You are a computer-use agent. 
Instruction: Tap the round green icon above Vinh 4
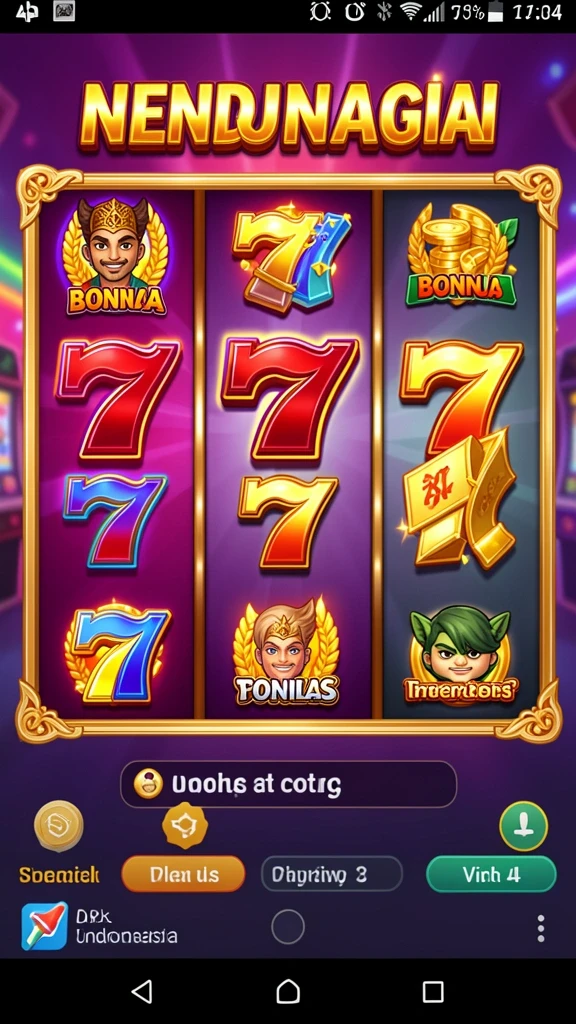(524, 825)
